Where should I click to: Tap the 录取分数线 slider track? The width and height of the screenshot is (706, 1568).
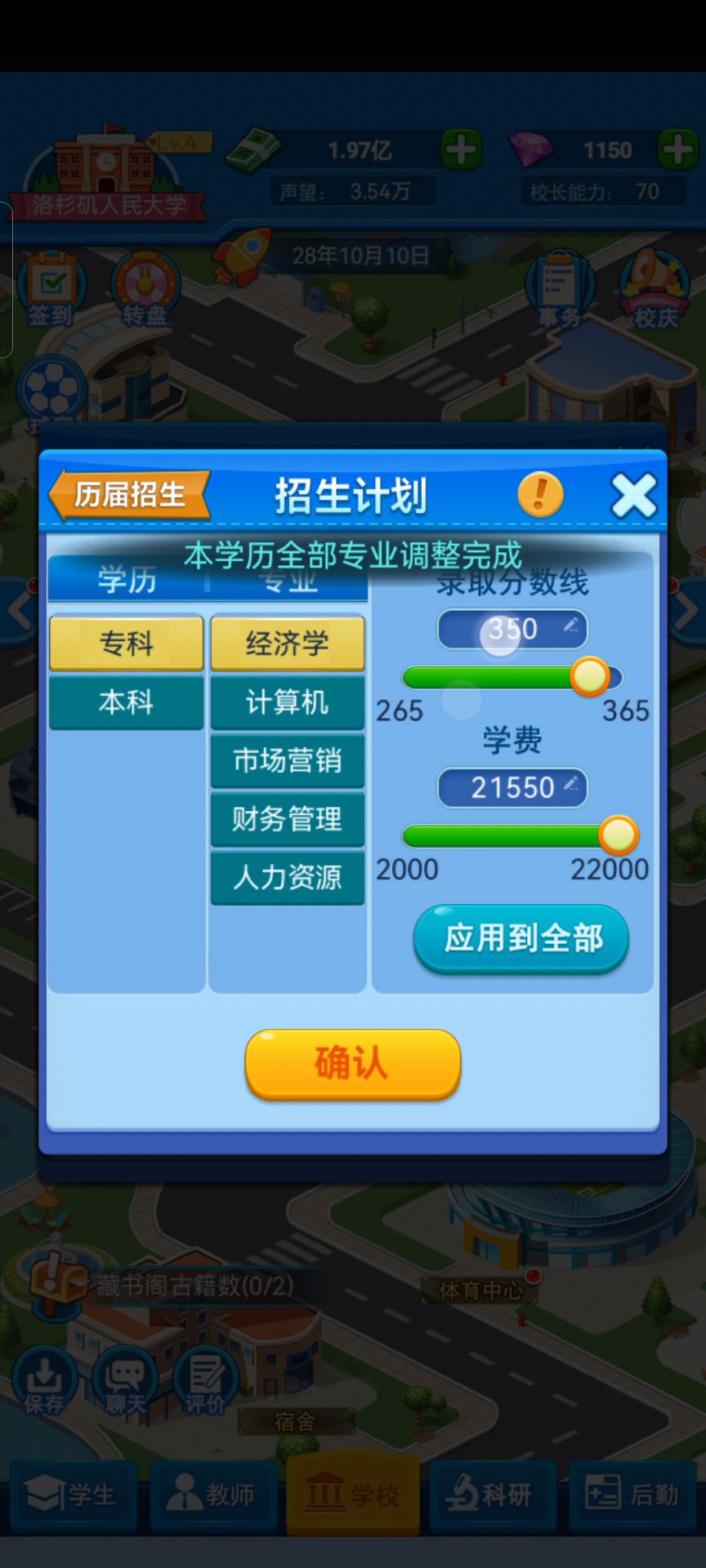(490, 677)
